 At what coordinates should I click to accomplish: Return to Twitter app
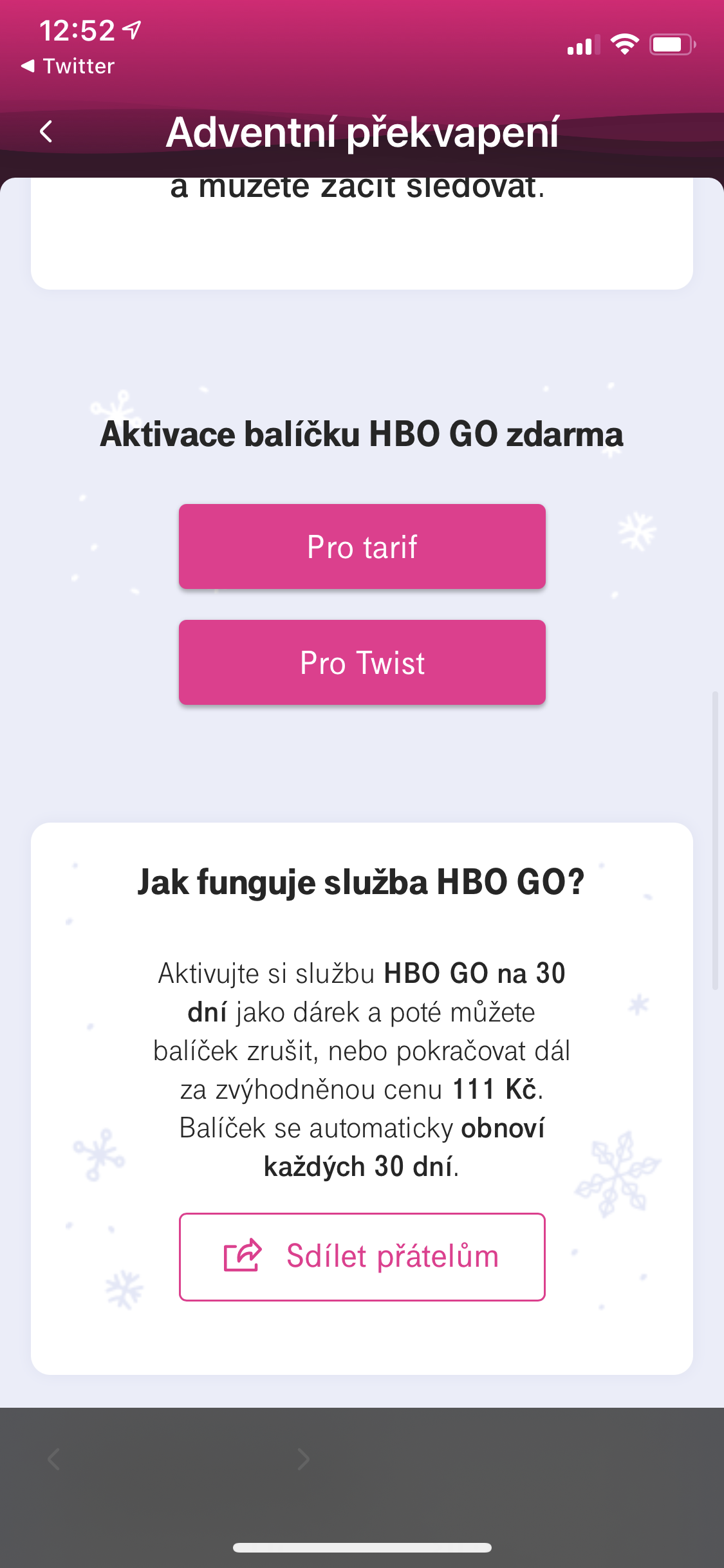[x=68, y=66]
